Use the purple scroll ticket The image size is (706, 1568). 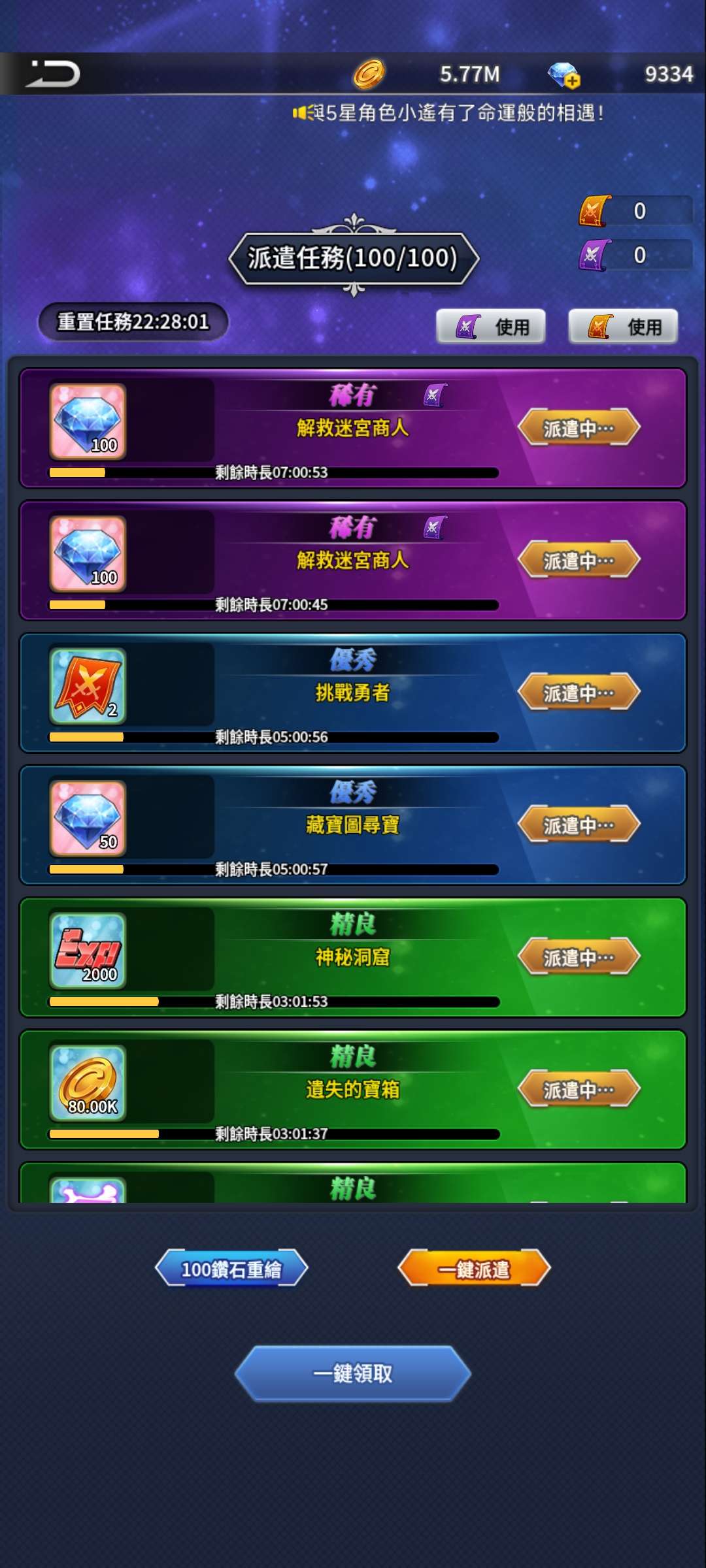(491, 326)
